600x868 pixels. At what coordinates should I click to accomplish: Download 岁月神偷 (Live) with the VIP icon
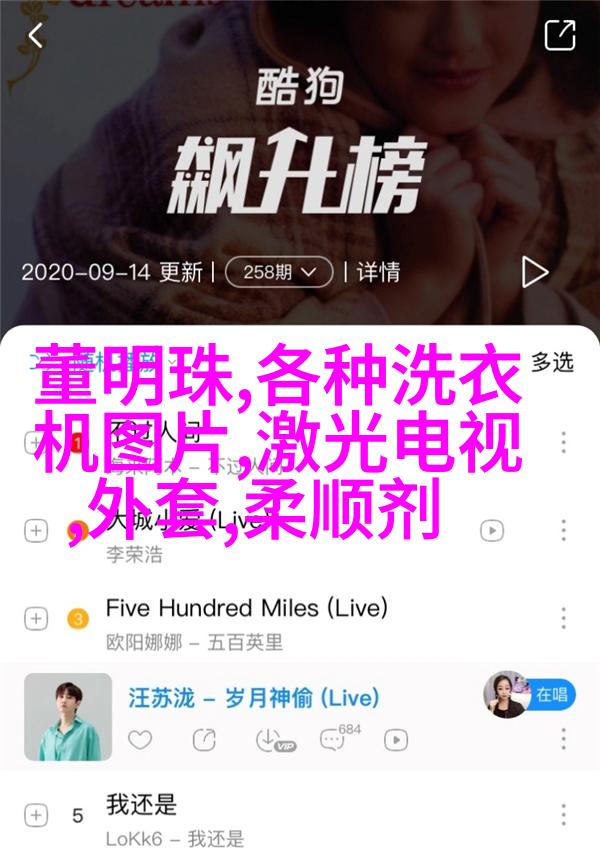tap(270, 740)
